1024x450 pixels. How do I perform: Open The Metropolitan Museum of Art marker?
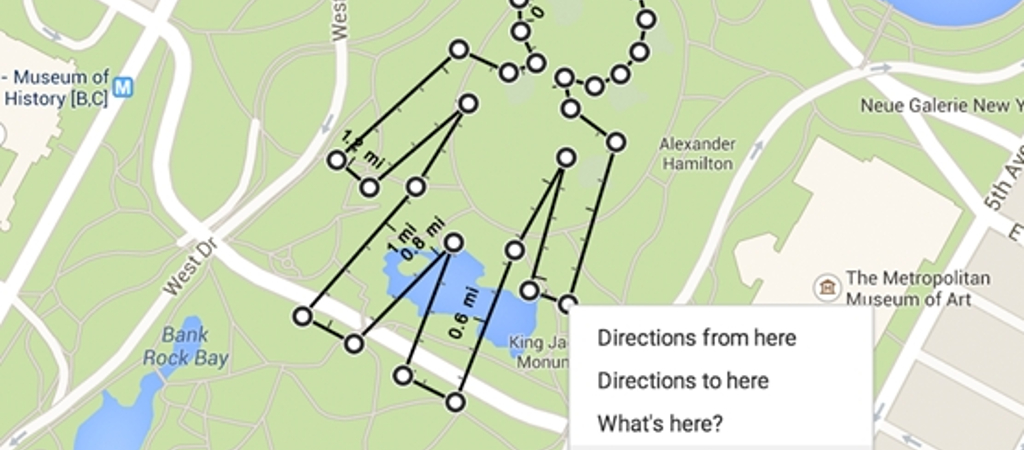pos(827,288)
